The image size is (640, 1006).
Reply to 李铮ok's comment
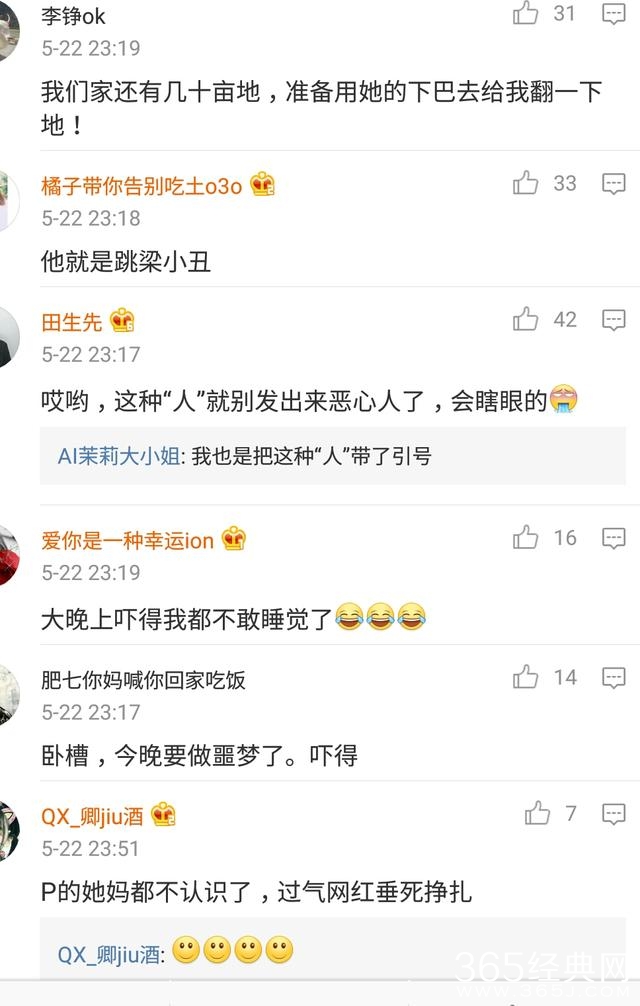[x=613, y=13]
